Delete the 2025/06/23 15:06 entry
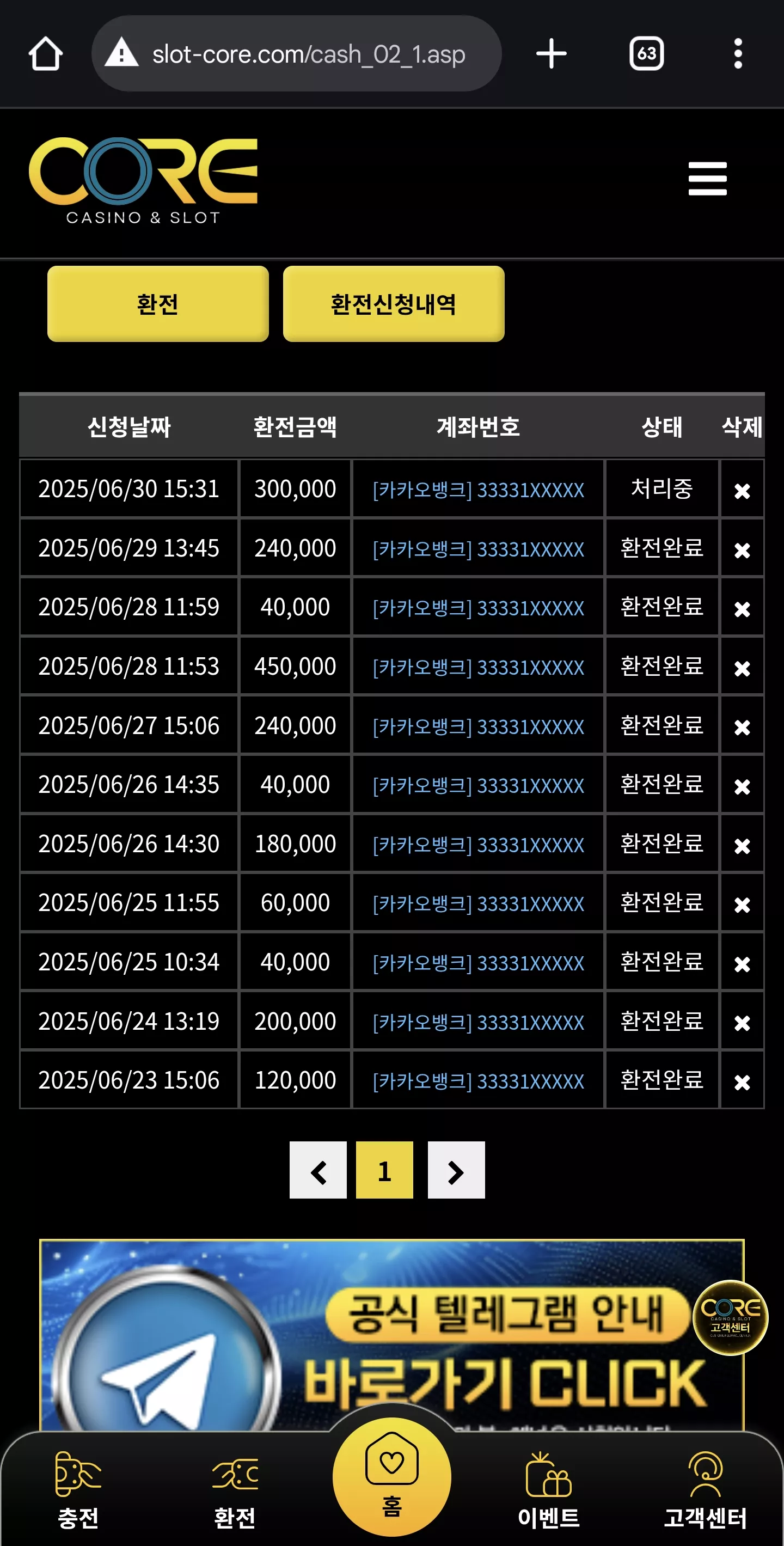Viewport: 784px width, 1546px height. [742, 1082]
